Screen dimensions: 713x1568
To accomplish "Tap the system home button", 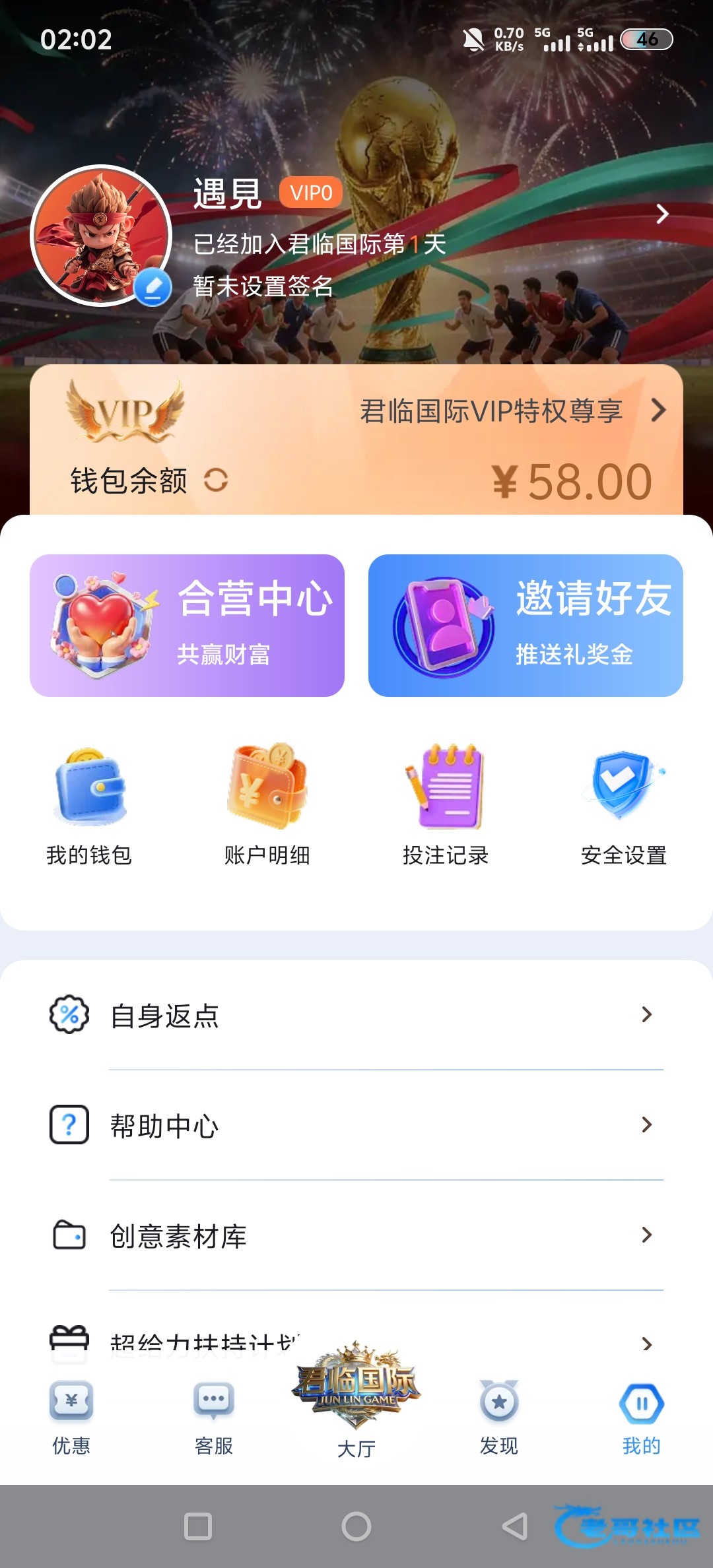I will pos(356,1526).
